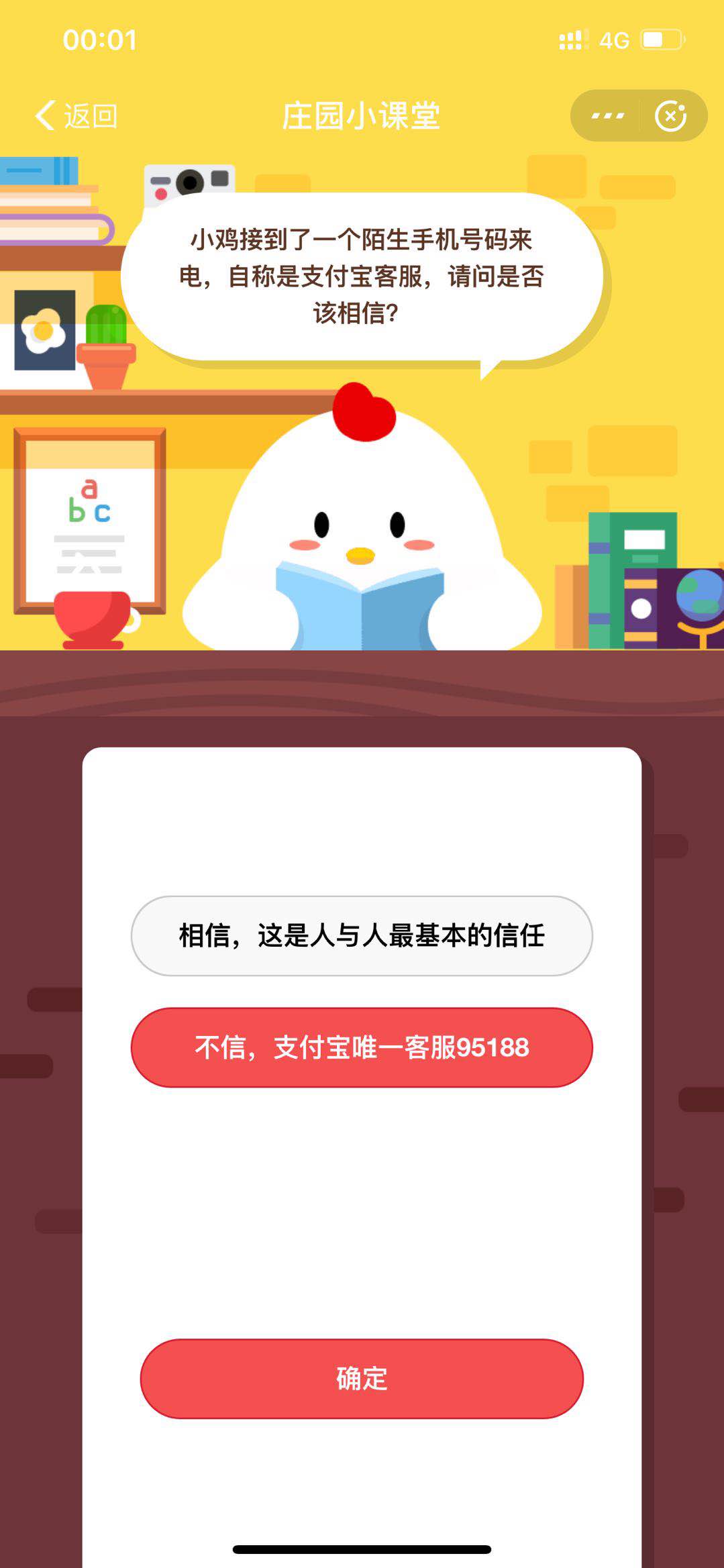Open the three-dot more options menu
Screen dimensions: 724x1568
(x=607, y=116)
